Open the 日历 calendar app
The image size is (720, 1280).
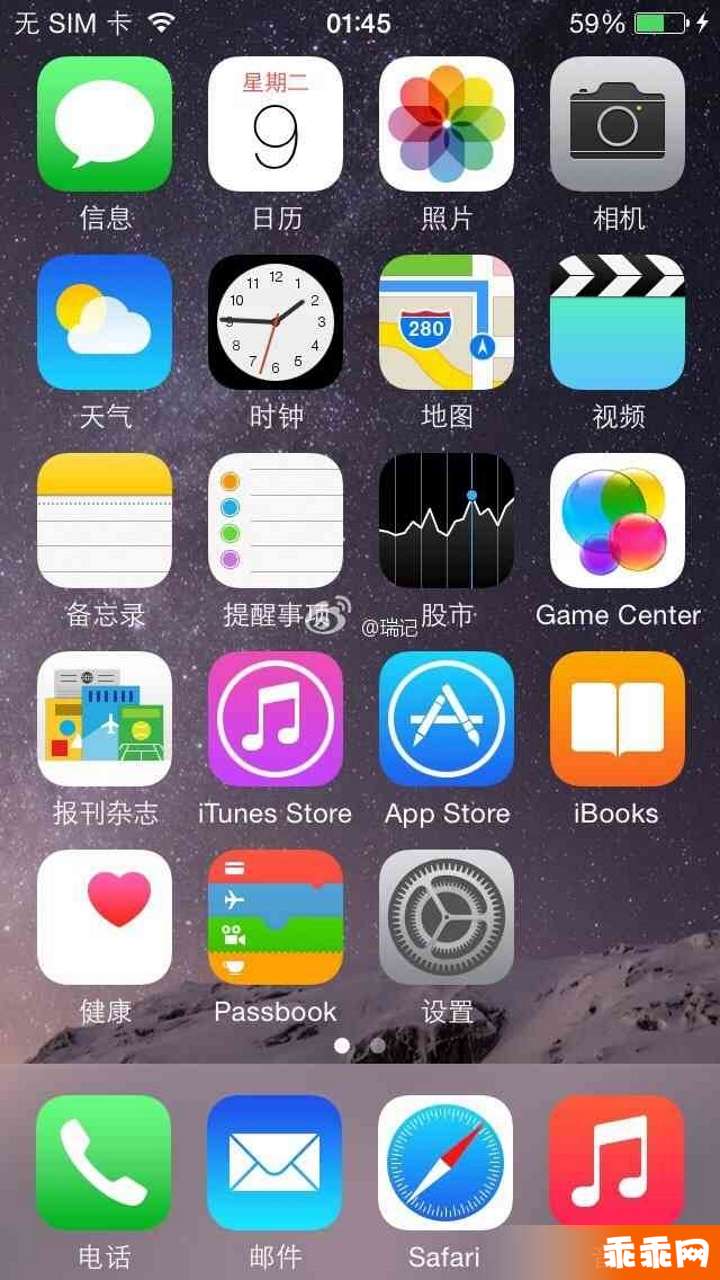click(x=275, y=124)
